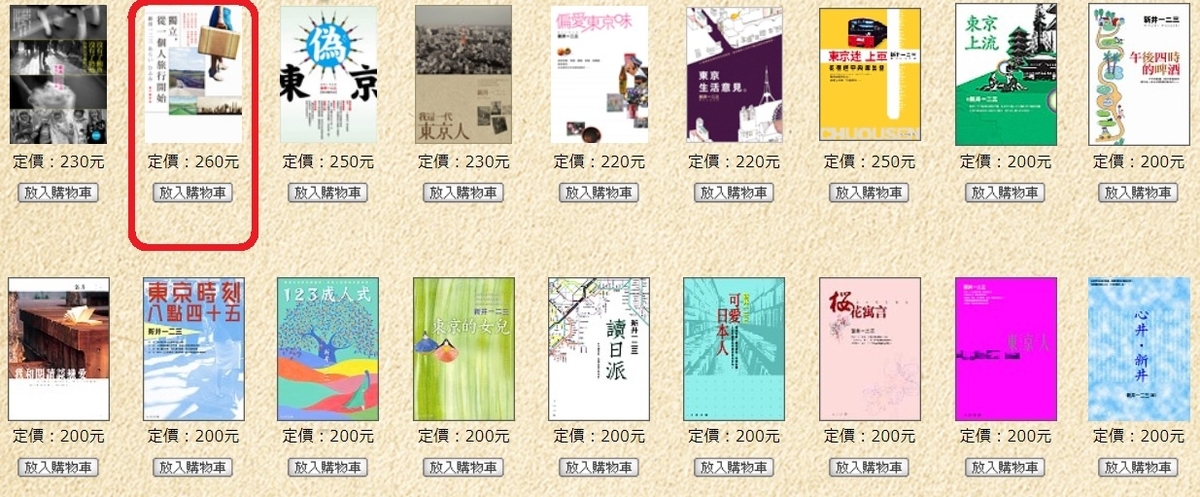Open the 我和閱讀談戀愛 book

point(58,348)
